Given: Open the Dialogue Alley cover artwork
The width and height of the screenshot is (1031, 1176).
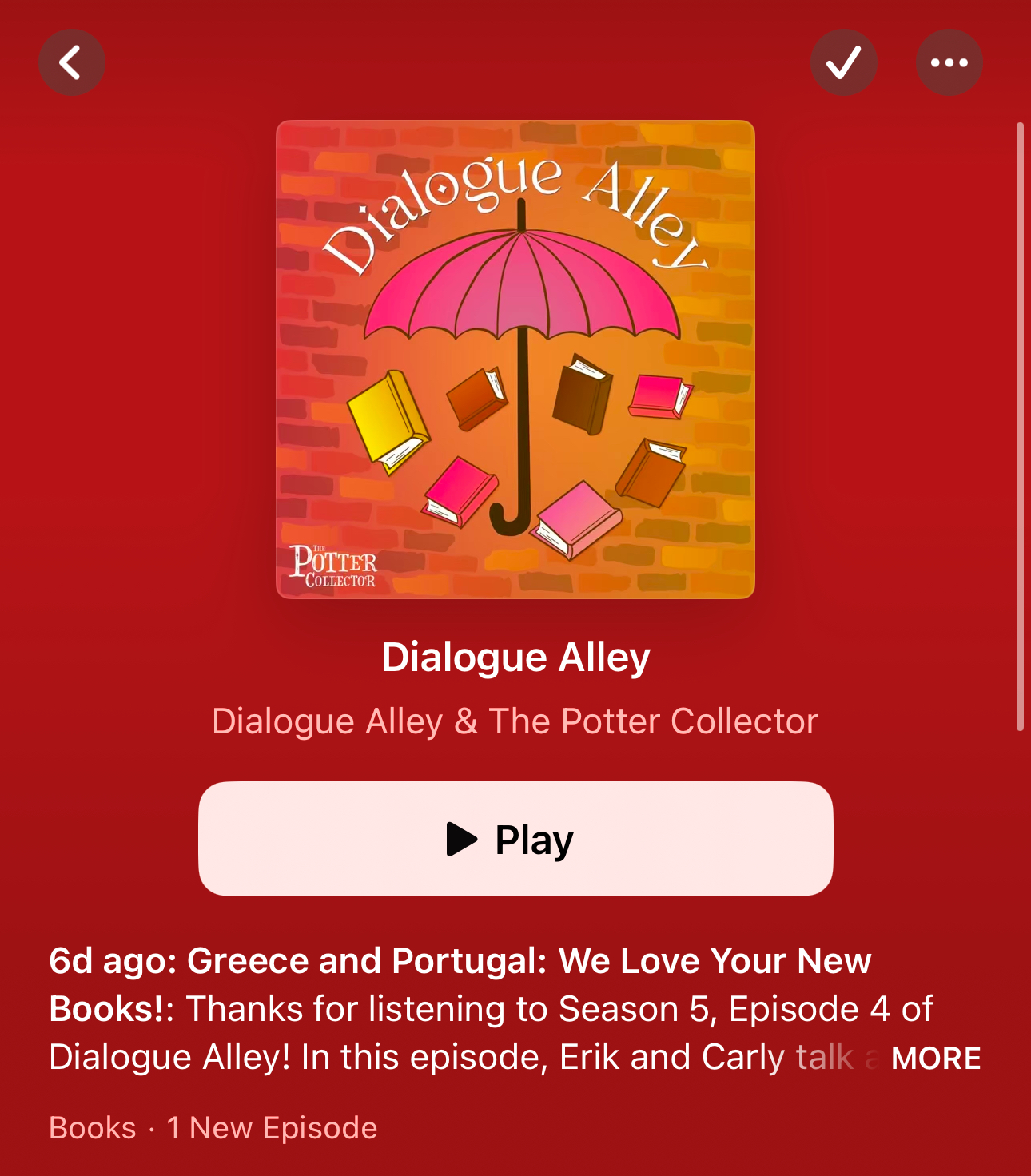Looking at the screenshot, I should point(515,357).
